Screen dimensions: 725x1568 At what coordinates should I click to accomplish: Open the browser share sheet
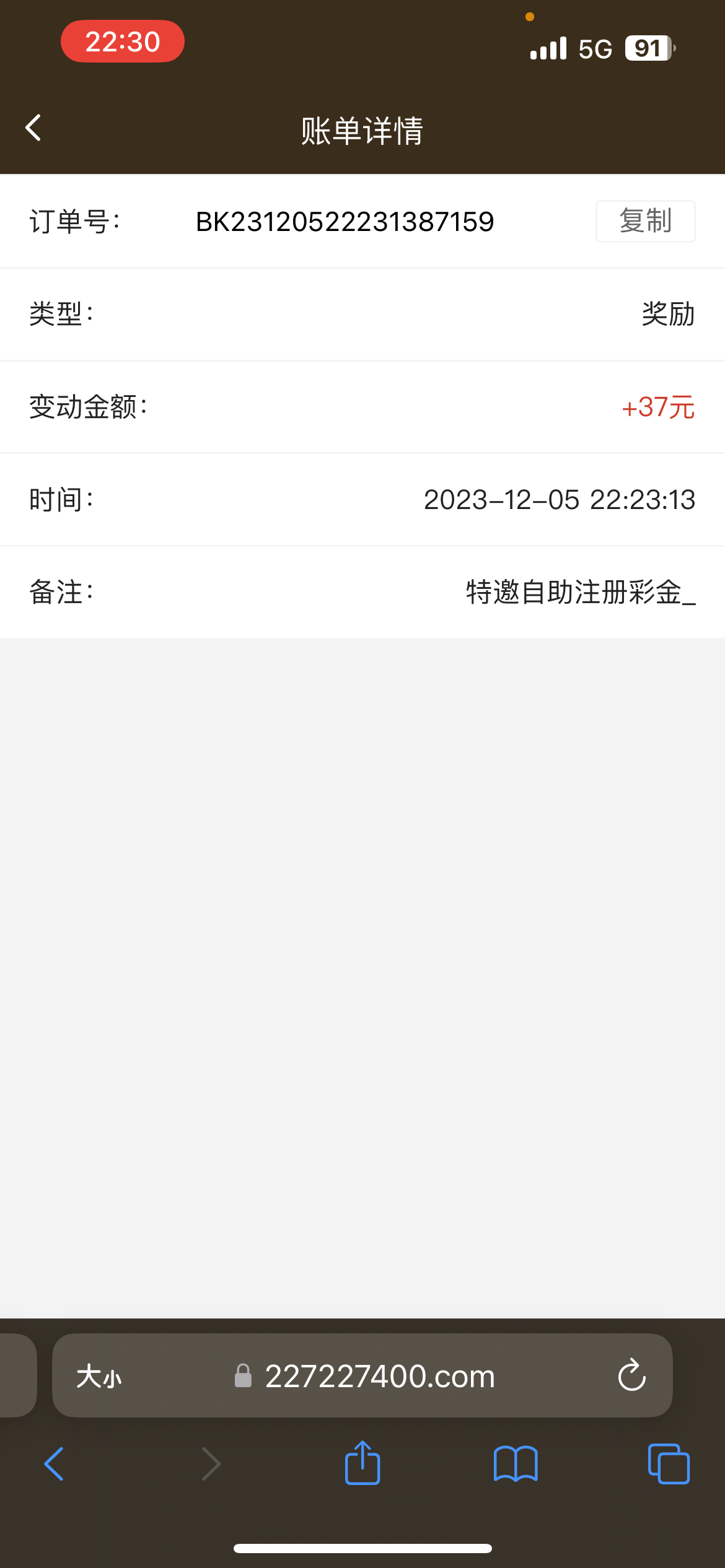click(x=362, y=1463)
